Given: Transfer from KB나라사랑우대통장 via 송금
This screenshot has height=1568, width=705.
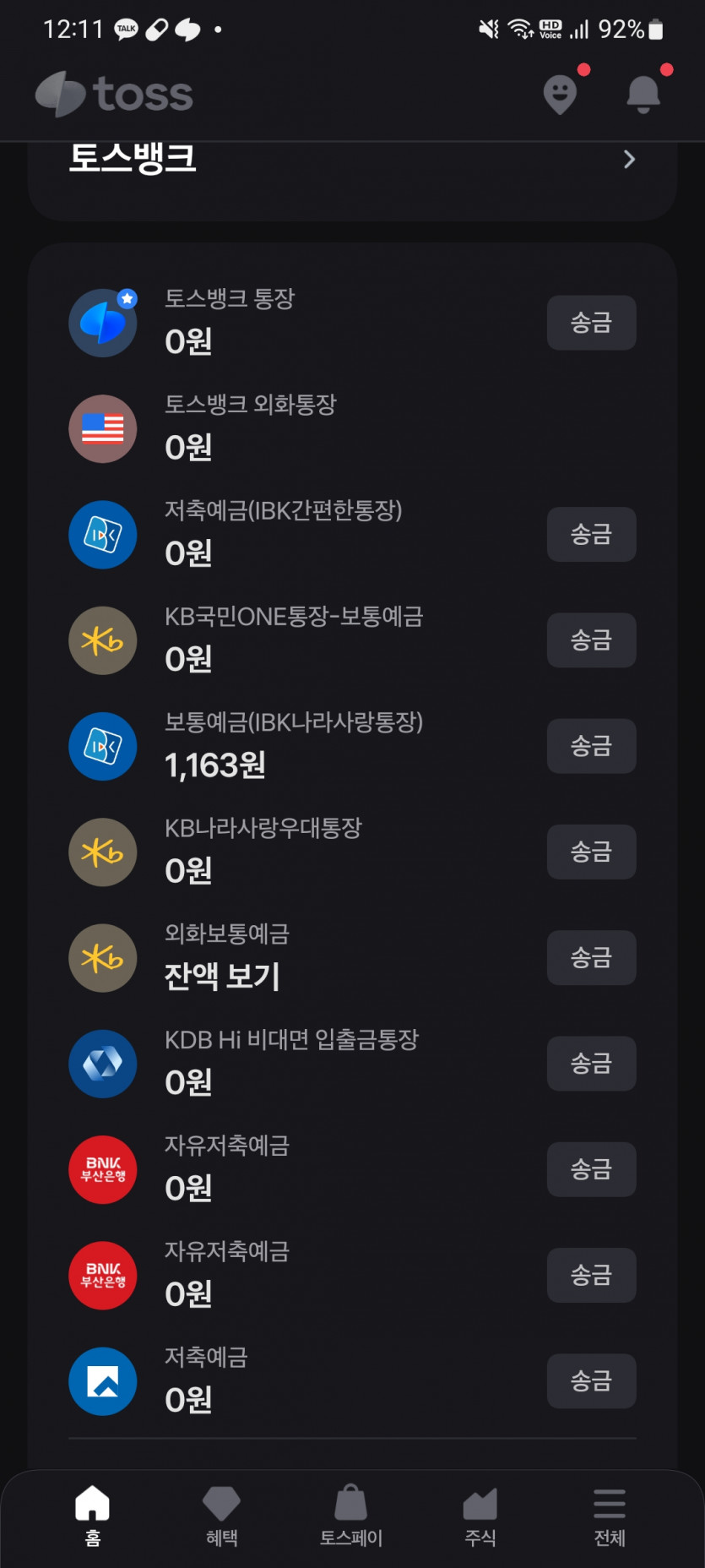Looking at the screenshot, I should (x=591, y=852).
